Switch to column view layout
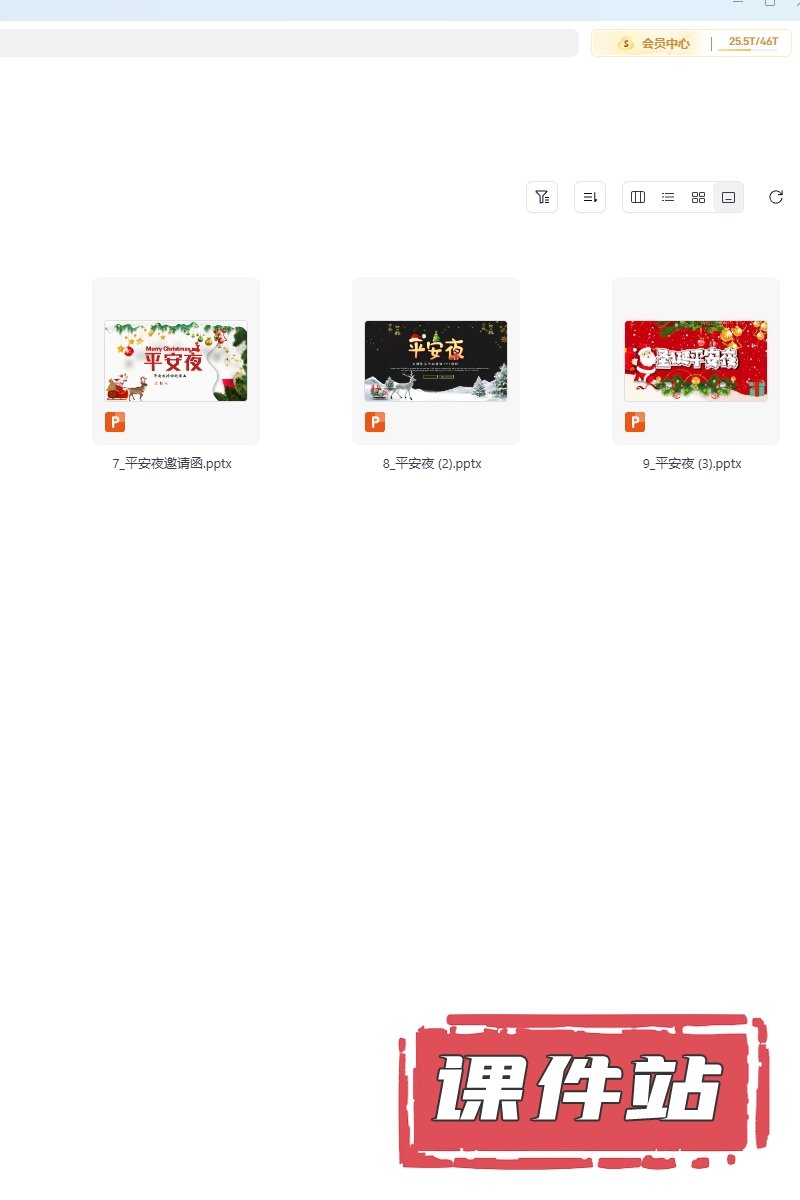This screenshot has width=800, height=1200. pos(638,197)
